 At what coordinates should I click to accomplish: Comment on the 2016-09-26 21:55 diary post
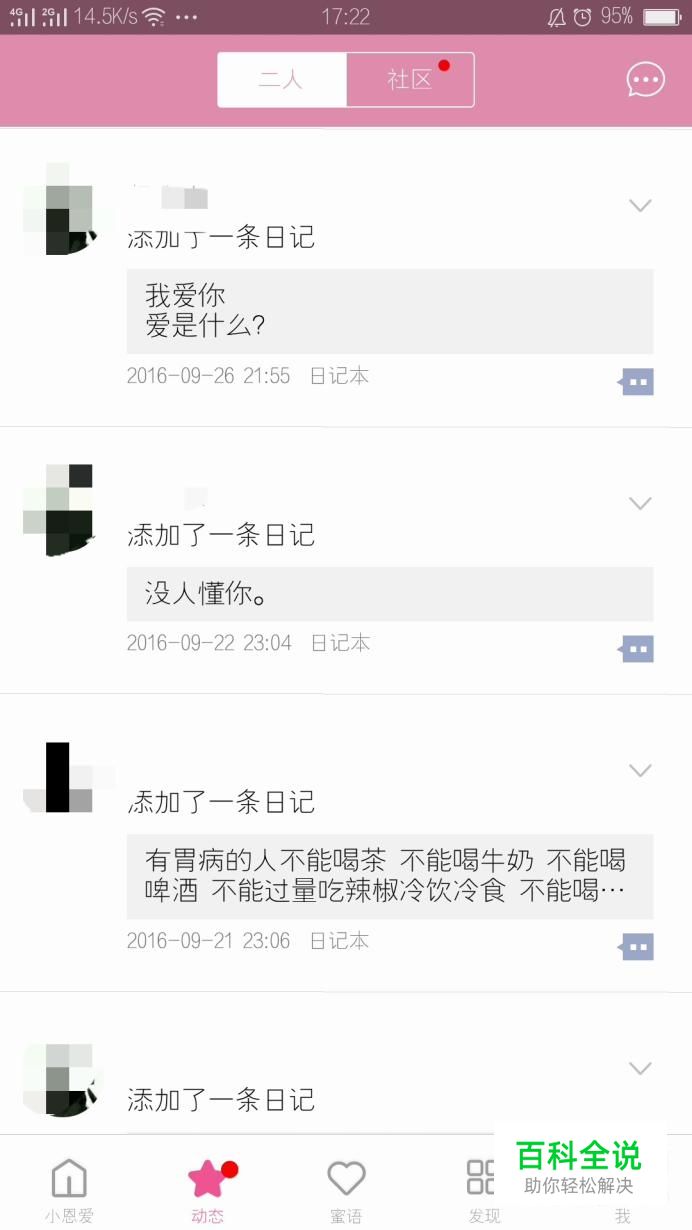pyautogui.click(x=637, y=381)
